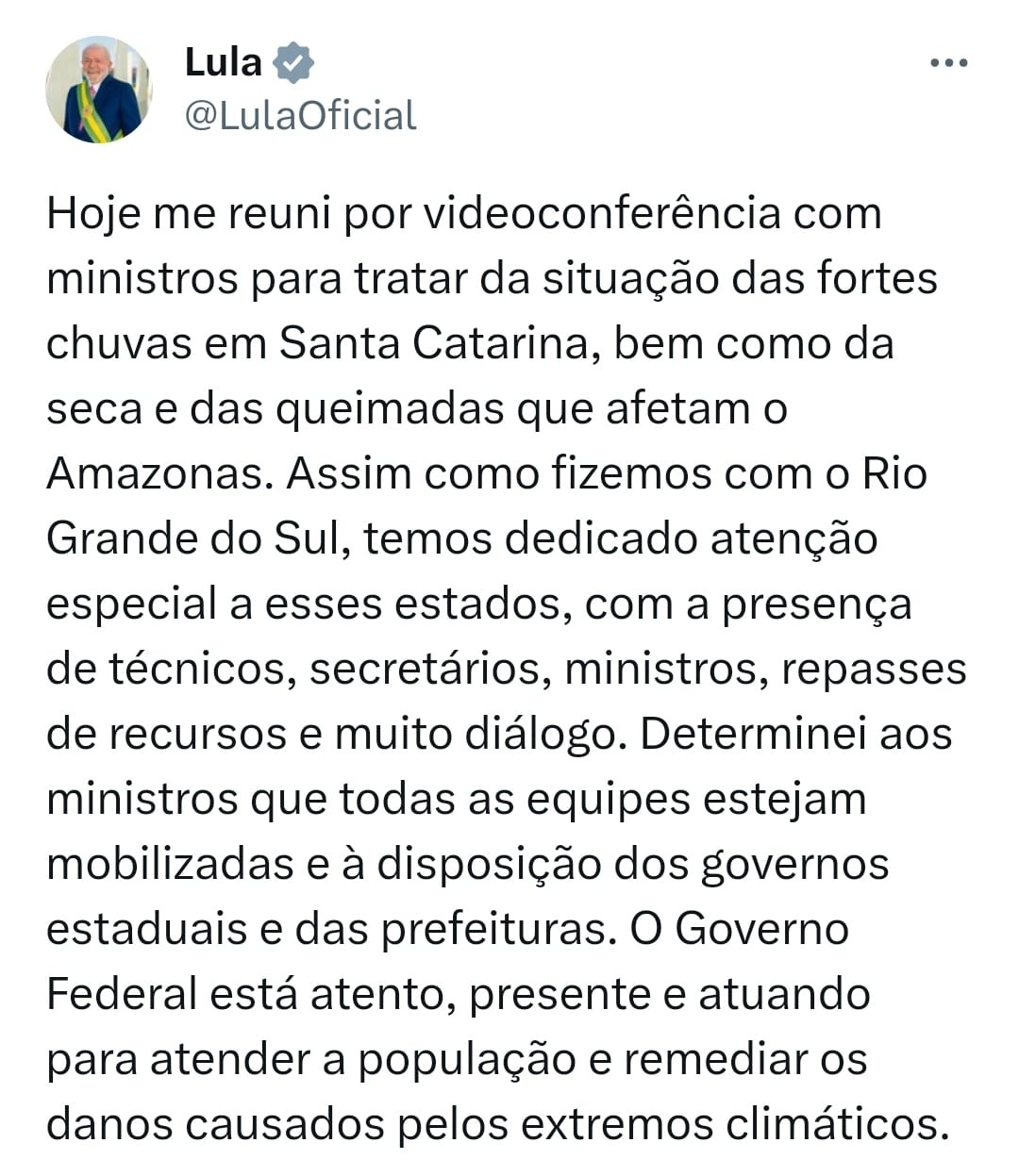The image size is (1019, 1176).
Task: Open Lula's profile picture
Action: (x=98, y=90)
